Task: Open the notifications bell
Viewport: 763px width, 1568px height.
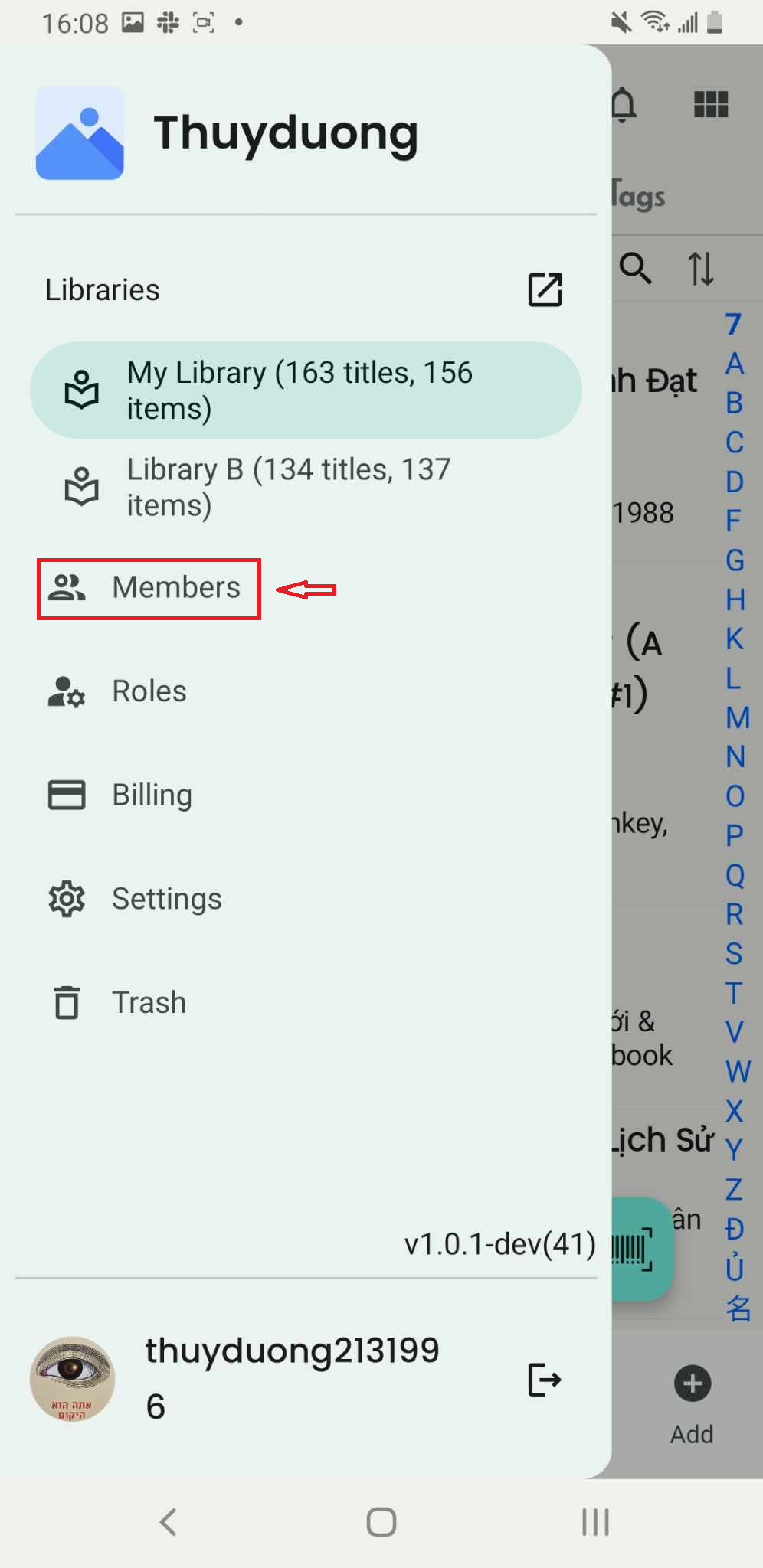Action: point(624,104)
